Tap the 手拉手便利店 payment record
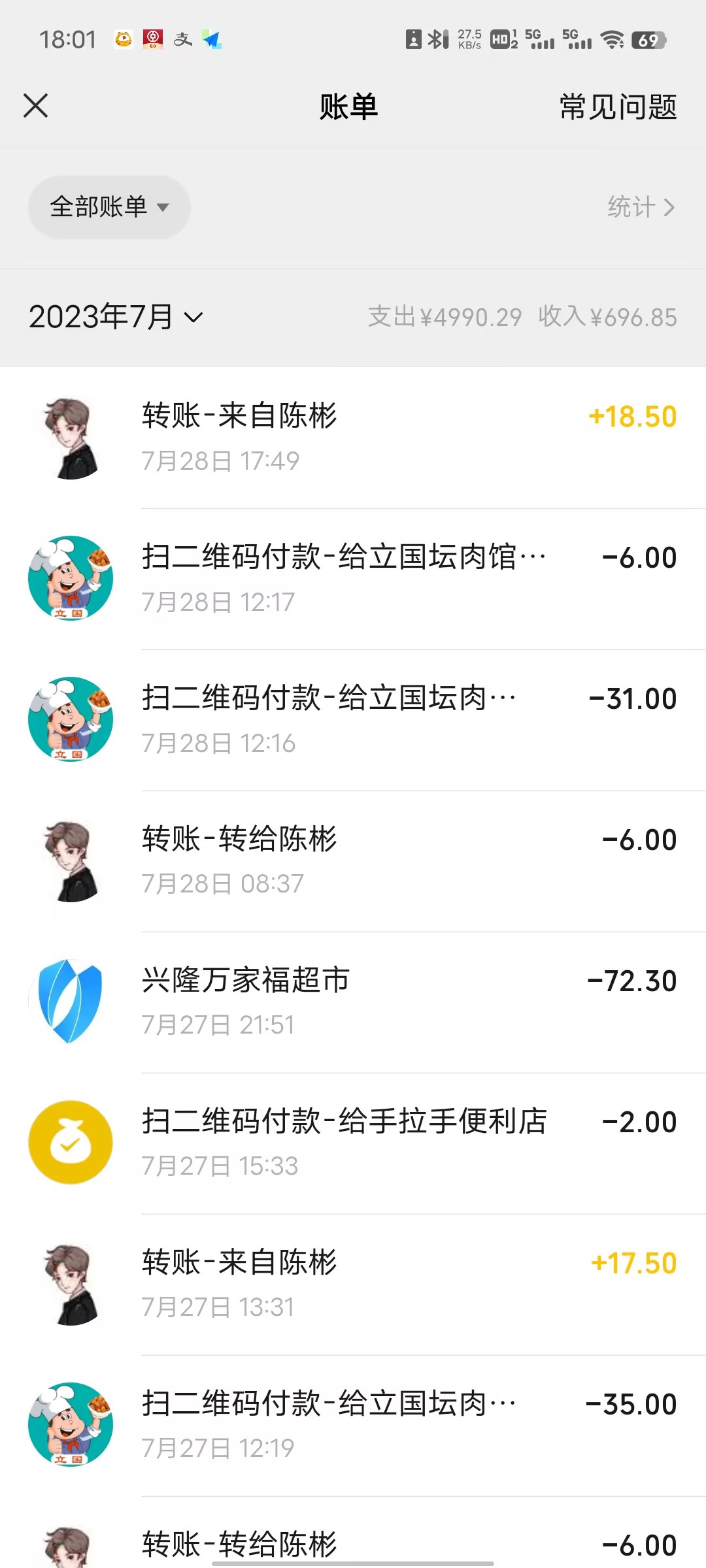 [x=353, y=1143]
